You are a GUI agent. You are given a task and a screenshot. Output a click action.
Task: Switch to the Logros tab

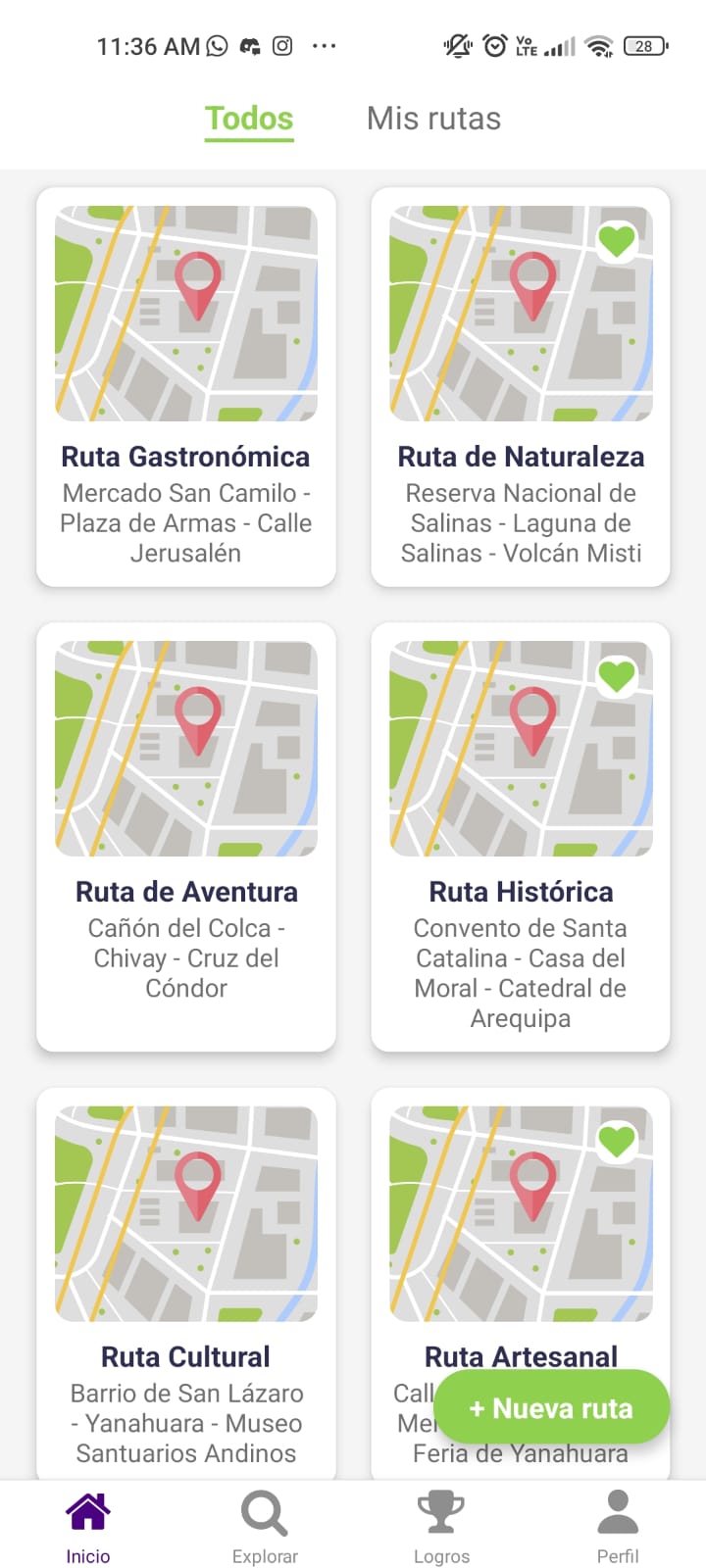pos(441,1527)
